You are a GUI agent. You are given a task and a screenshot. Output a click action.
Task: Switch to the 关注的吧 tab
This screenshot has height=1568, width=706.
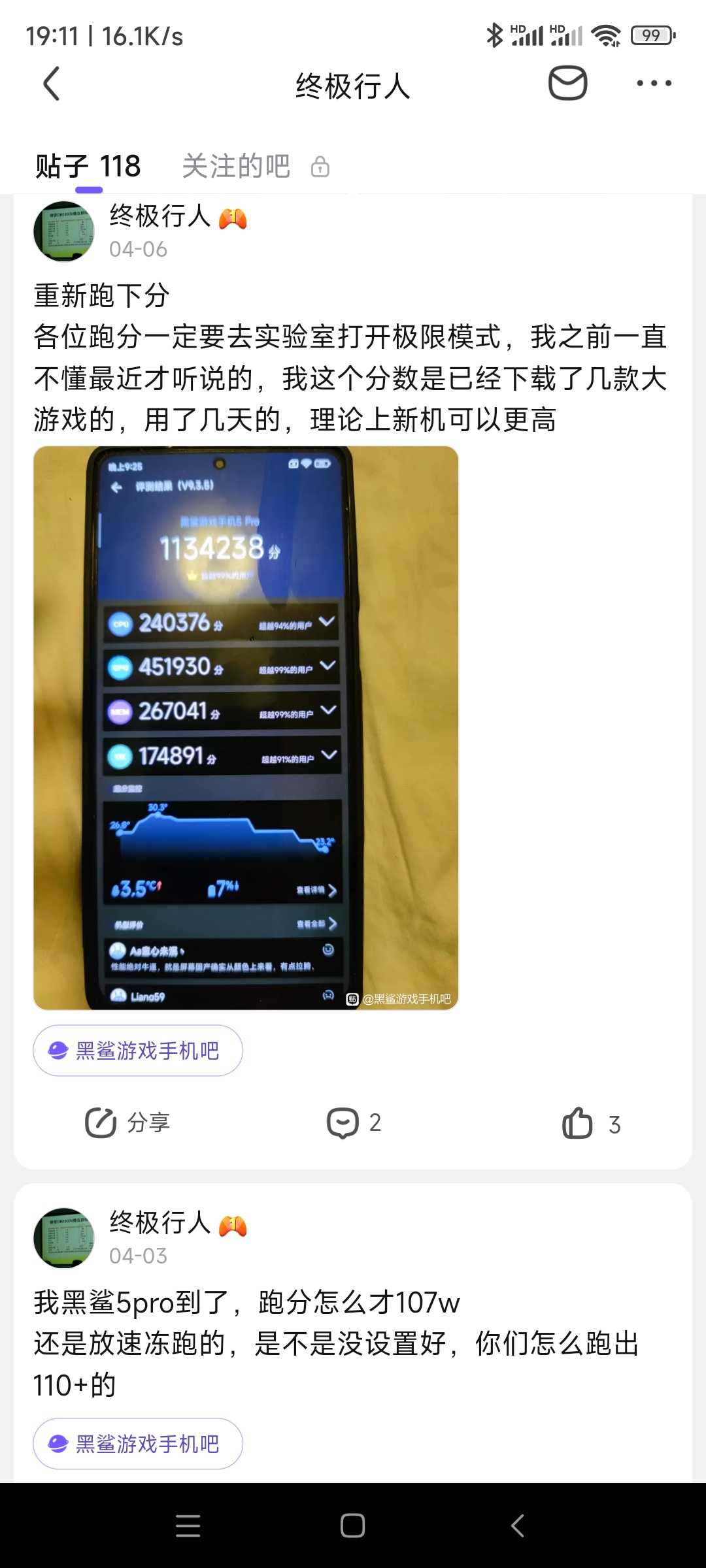tap(237, 166)
